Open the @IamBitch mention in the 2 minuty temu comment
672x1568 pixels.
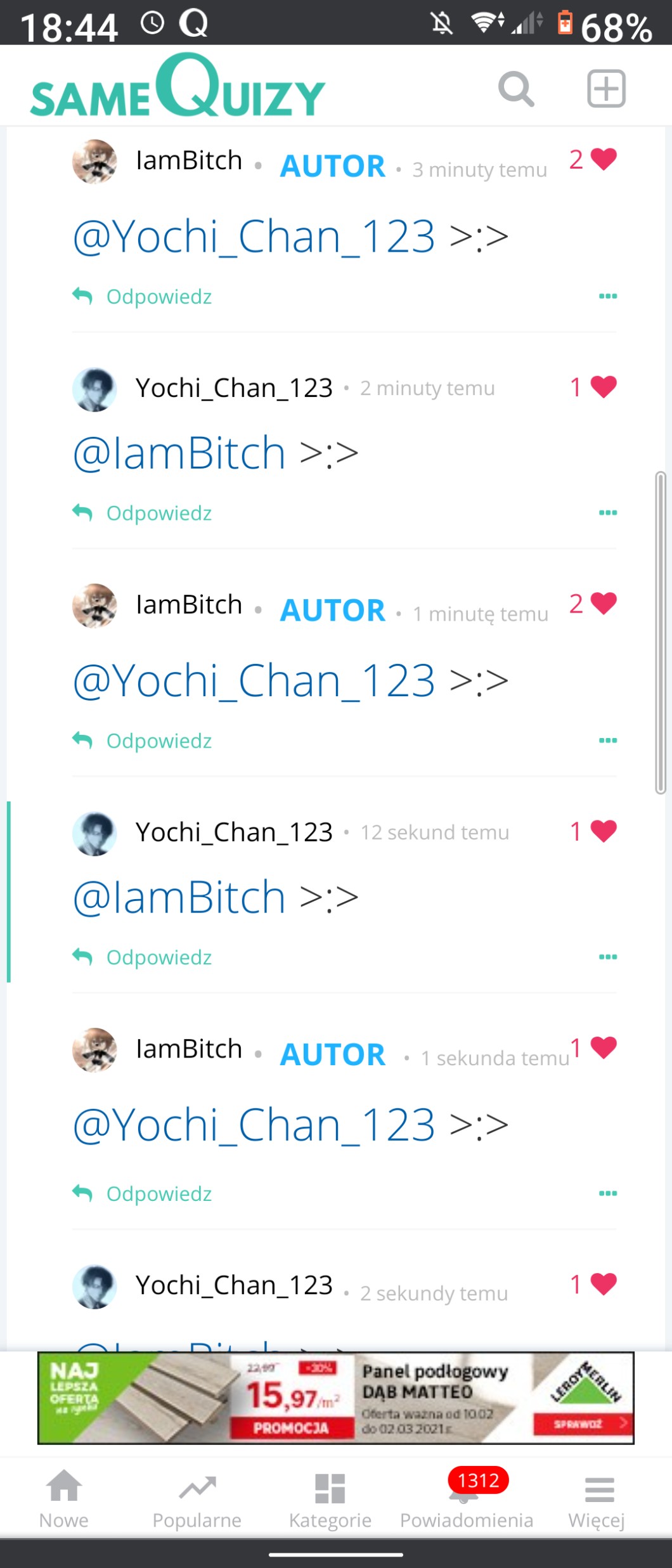click(x=179, y=453)
